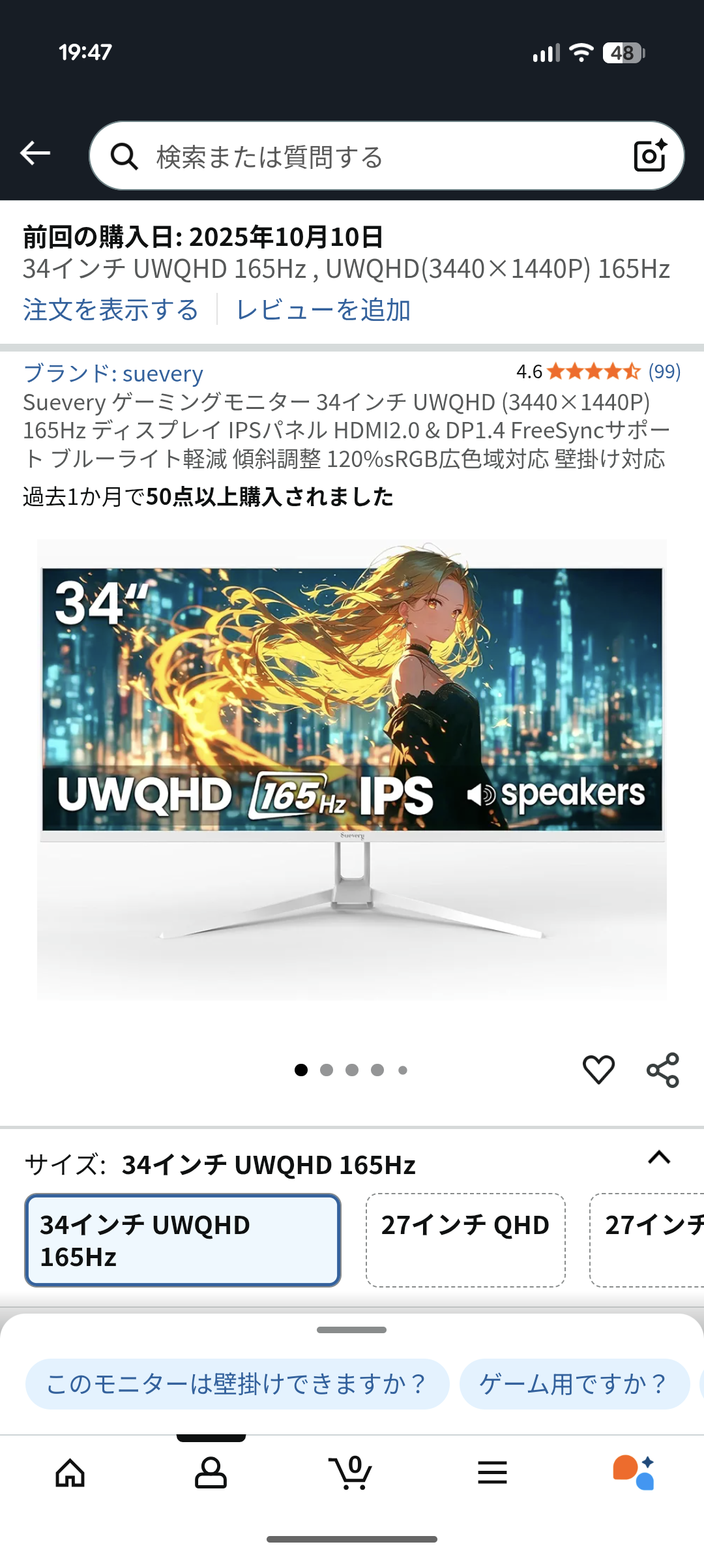
Task: Switch to the account profile tab
Action: [211, 1473]
